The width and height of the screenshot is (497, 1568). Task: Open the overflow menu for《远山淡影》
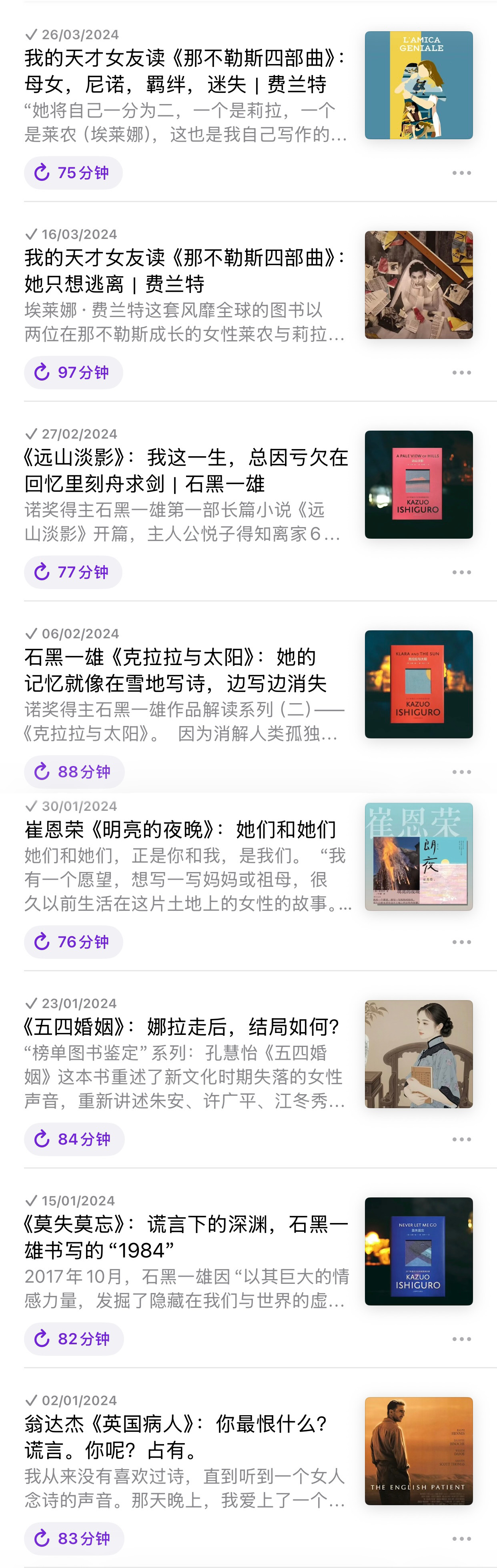coord(461,572)
